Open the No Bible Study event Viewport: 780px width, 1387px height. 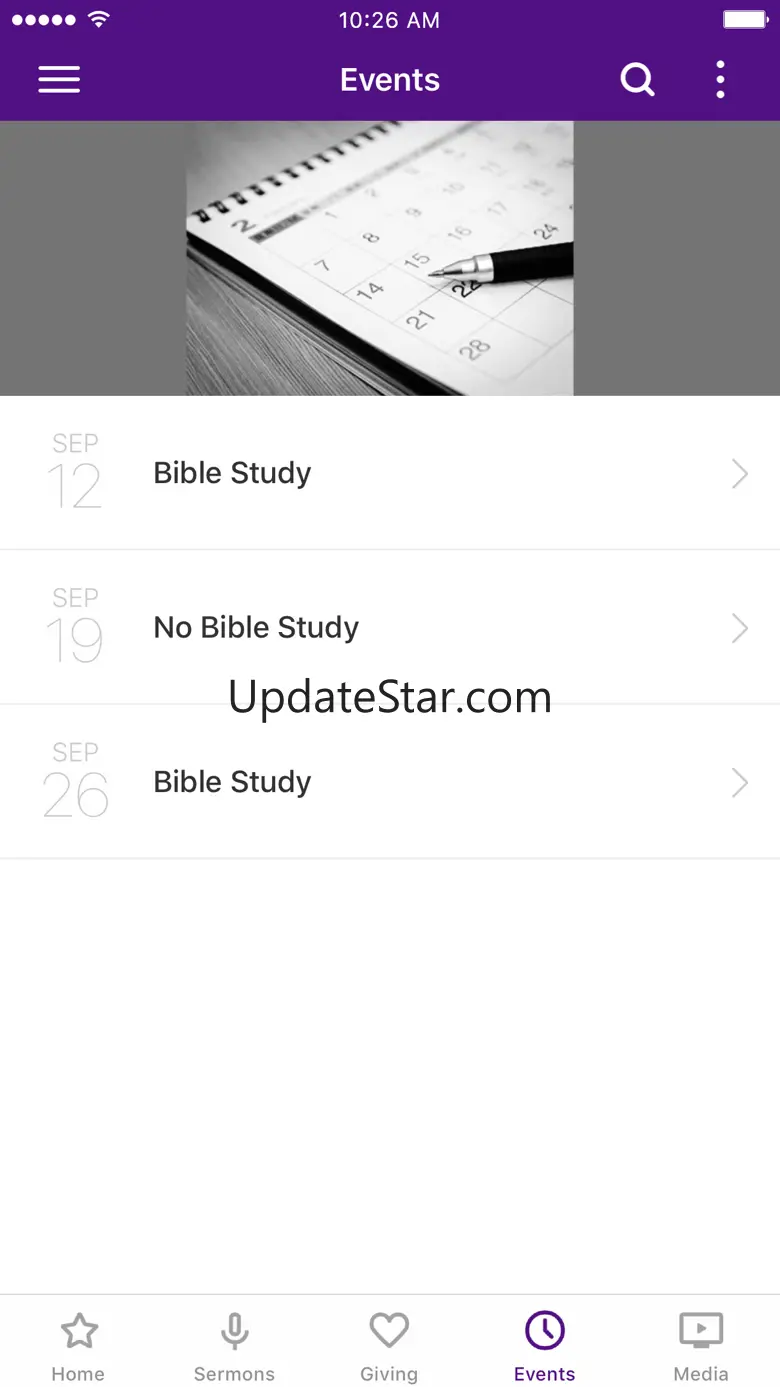(x=390, y=627)
